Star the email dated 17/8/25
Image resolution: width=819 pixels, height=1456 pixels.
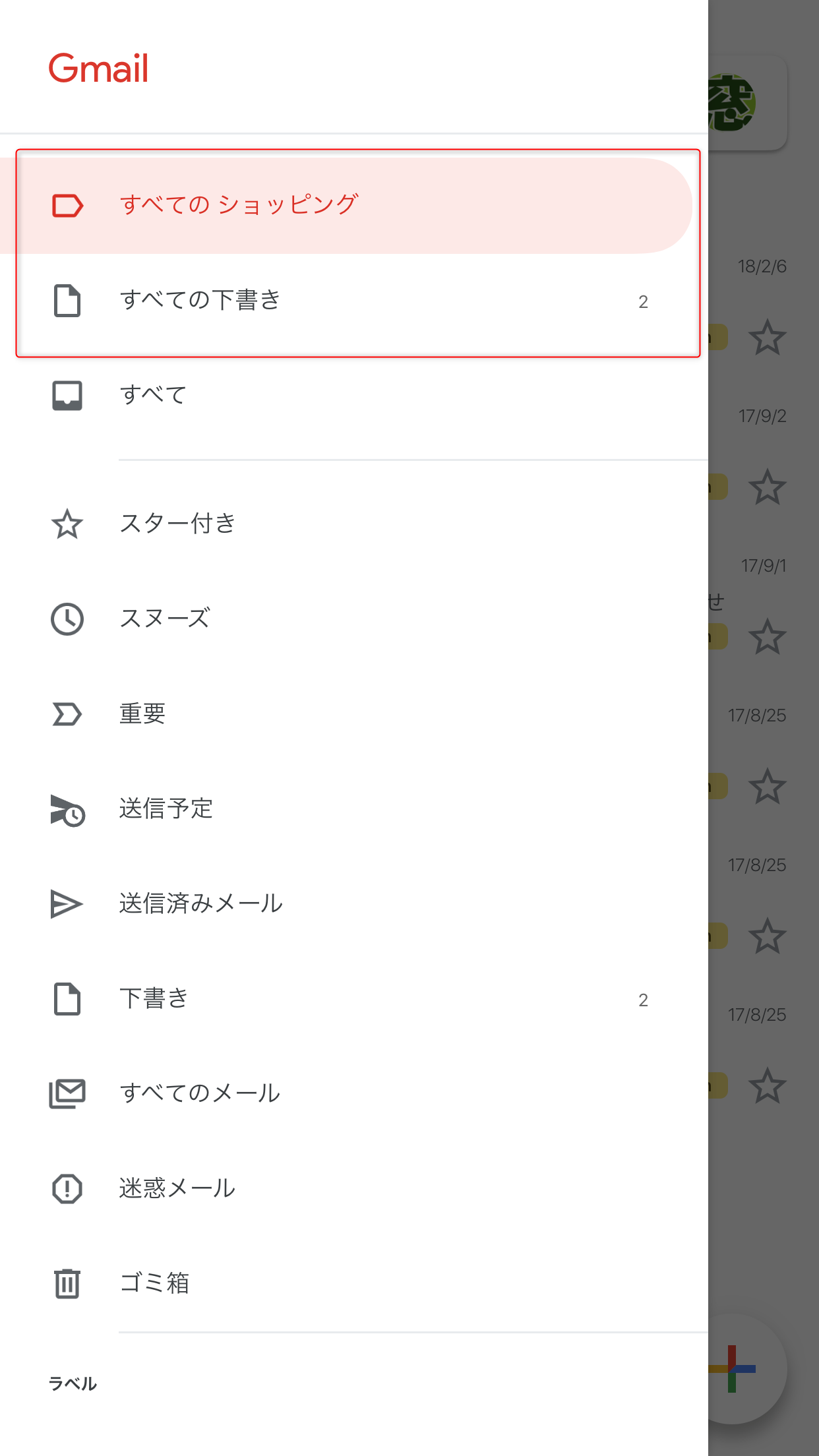point(767,786)
